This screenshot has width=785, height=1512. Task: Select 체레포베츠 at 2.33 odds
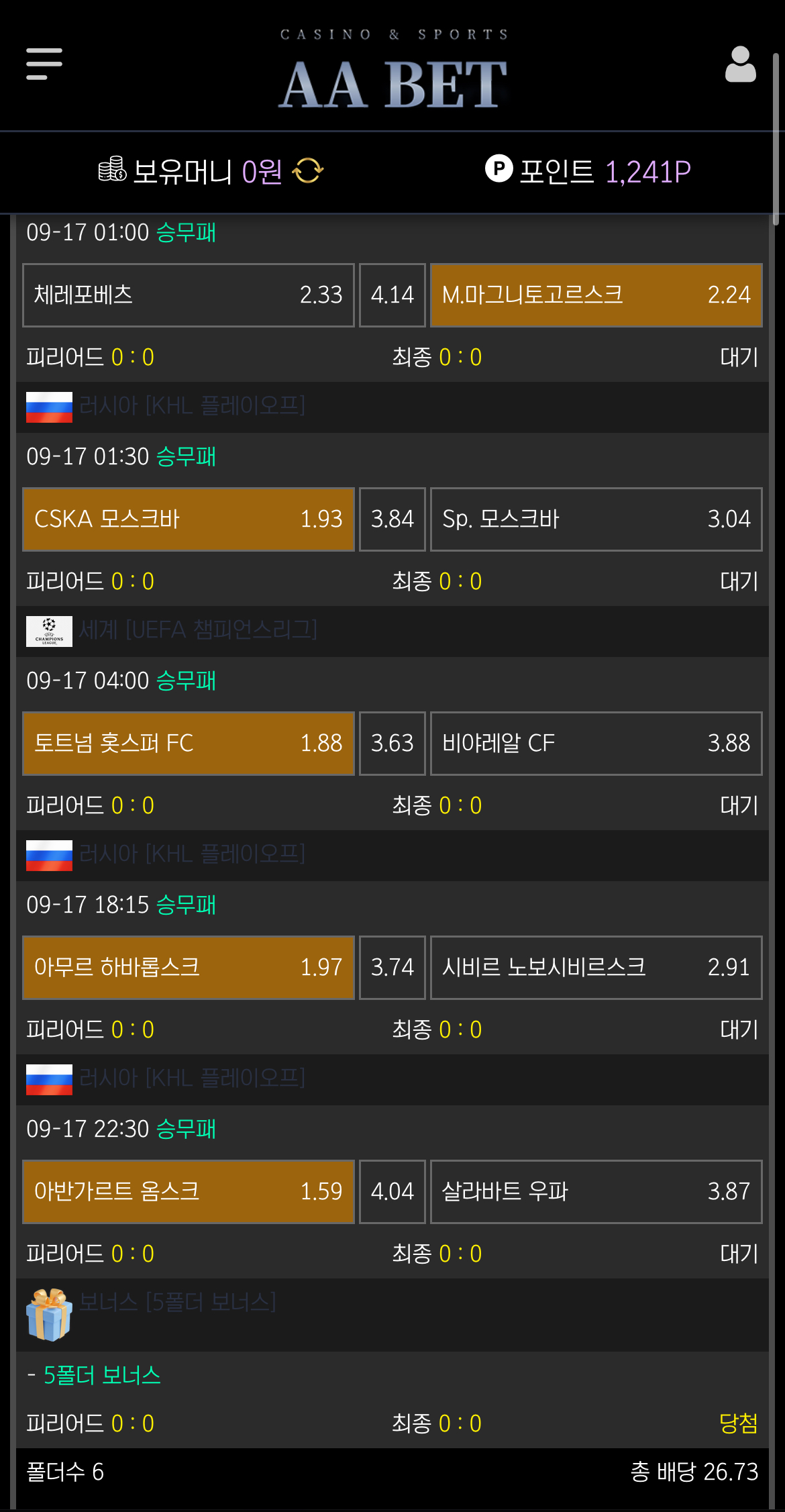tap(188, 295)
